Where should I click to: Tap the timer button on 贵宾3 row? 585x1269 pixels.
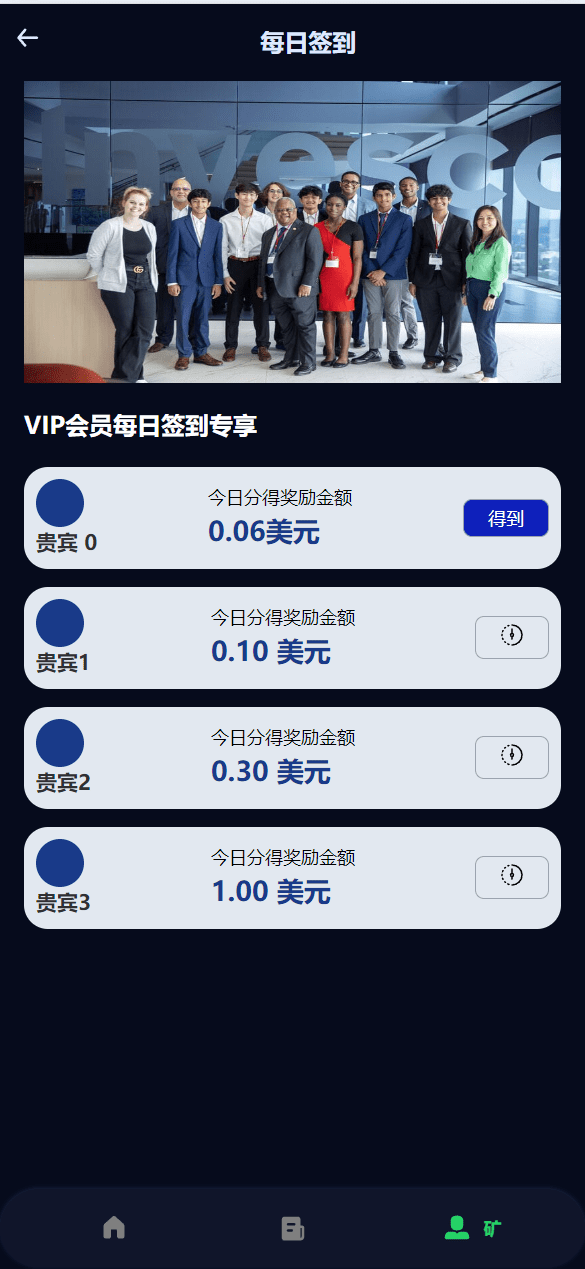(512, 877)
